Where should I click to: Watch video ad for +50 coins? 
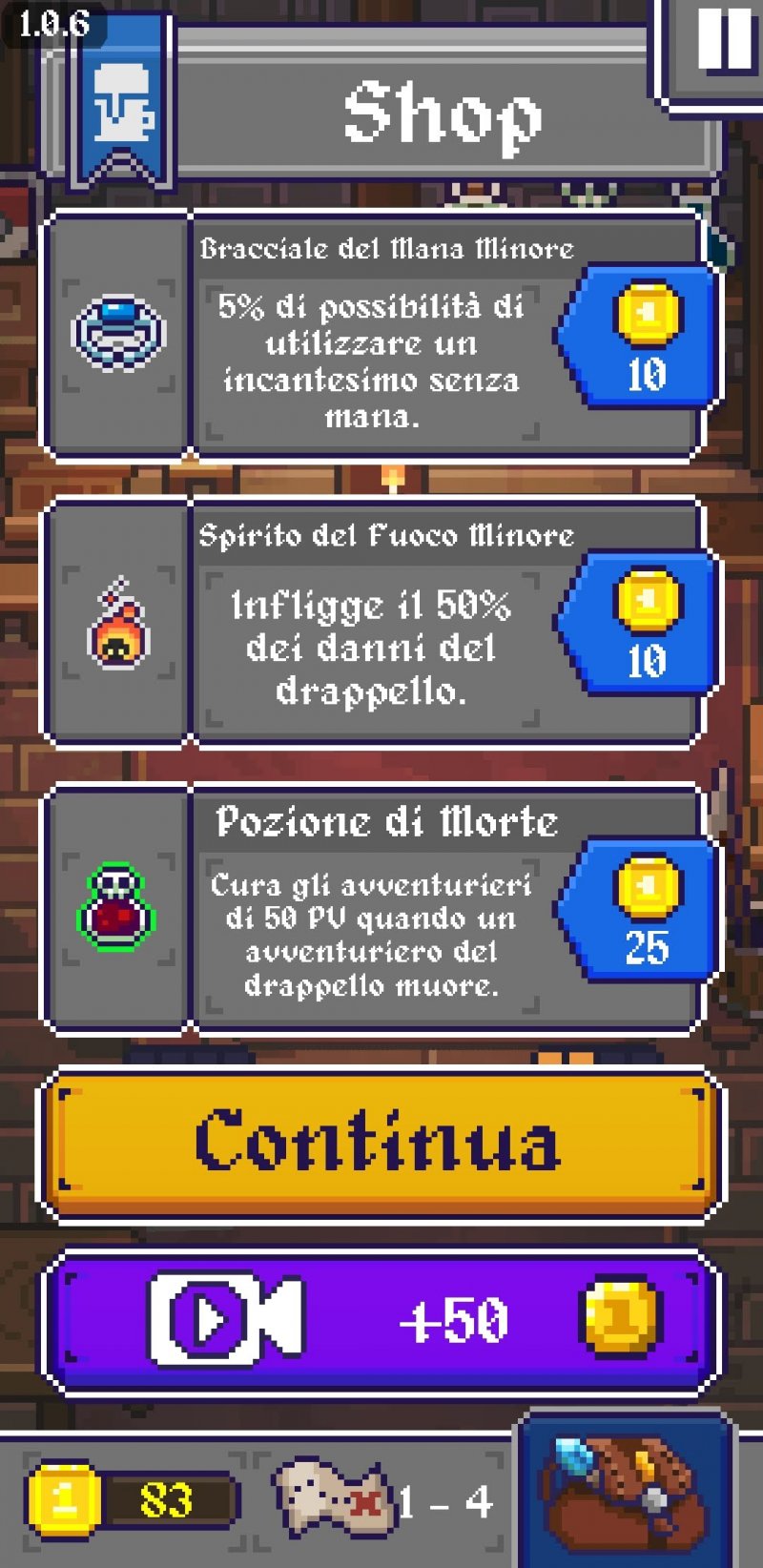point(380,1320)
